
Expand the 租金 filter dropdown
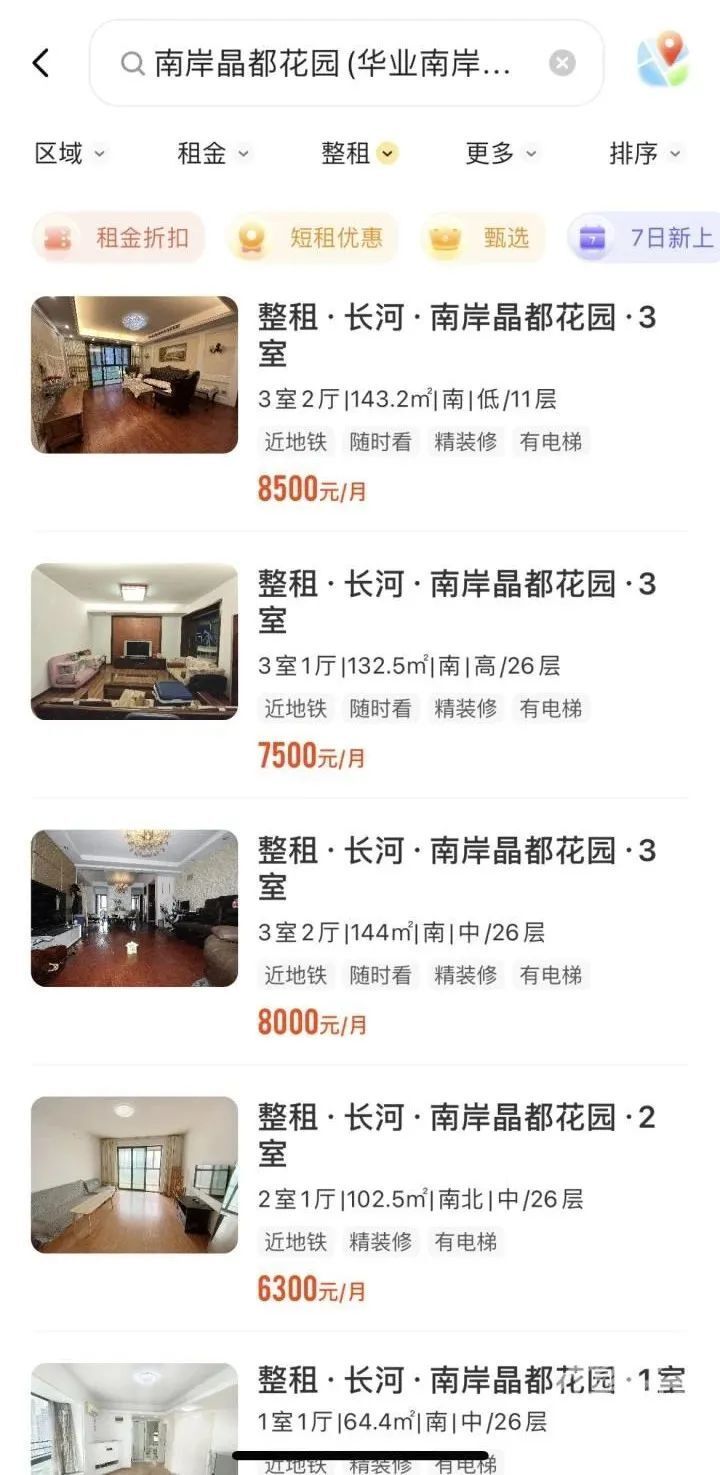pyautogui.click(x=213, y=154)
